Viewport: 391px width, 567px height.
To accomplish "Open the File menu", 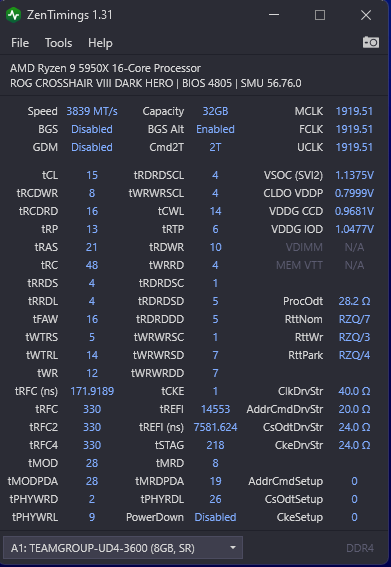I will click(20, 43).
